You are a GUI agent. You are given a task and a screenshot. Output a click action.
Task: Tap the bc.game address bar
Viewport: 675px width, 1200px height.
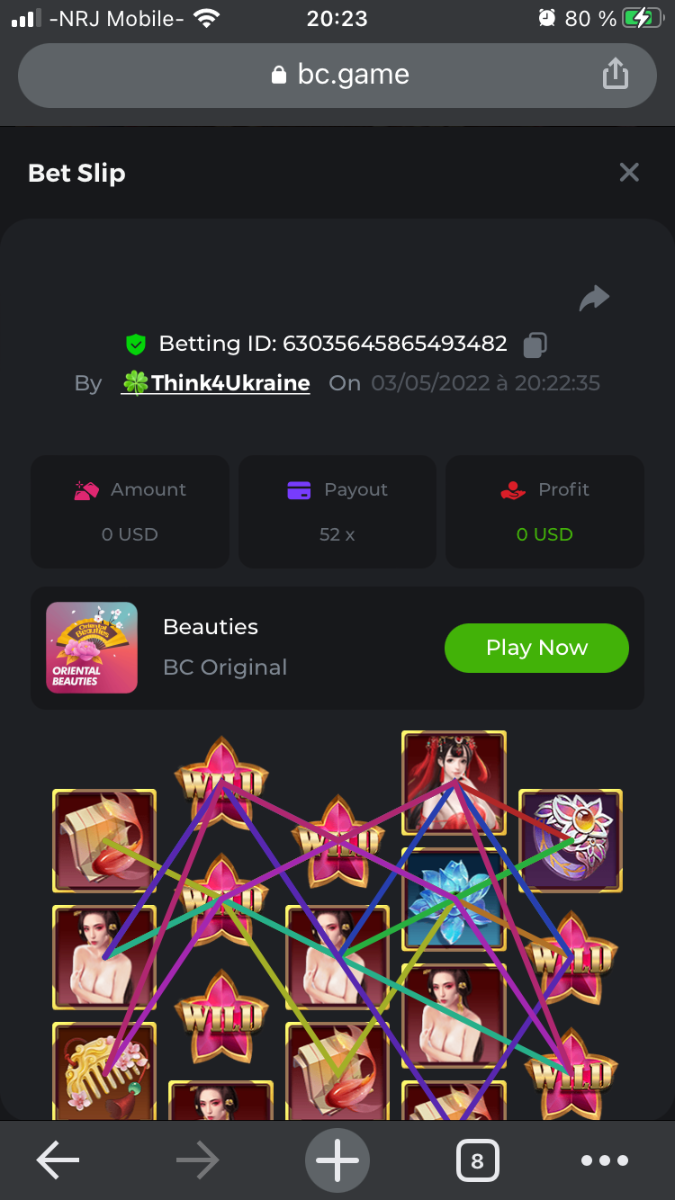pos(338,75)
